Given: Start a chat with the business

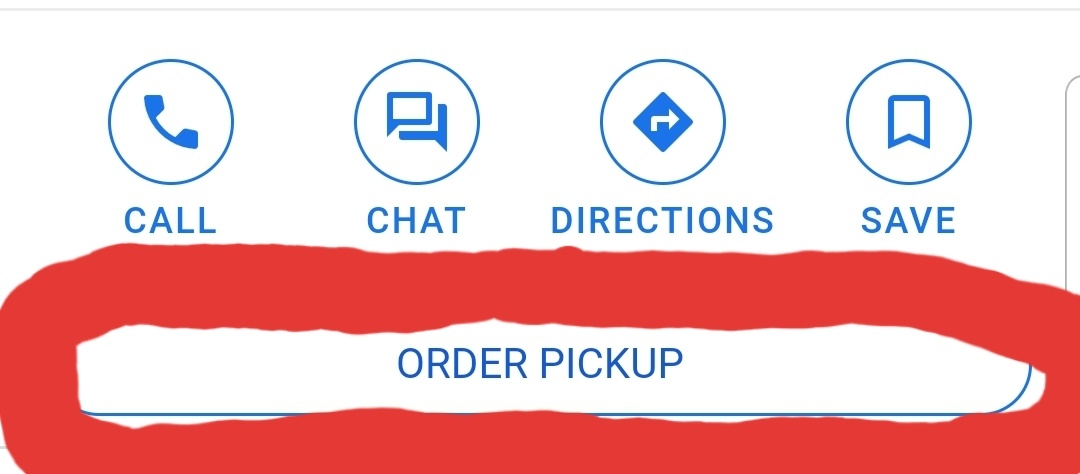Looking at the screenshot, I should [416, 123].
